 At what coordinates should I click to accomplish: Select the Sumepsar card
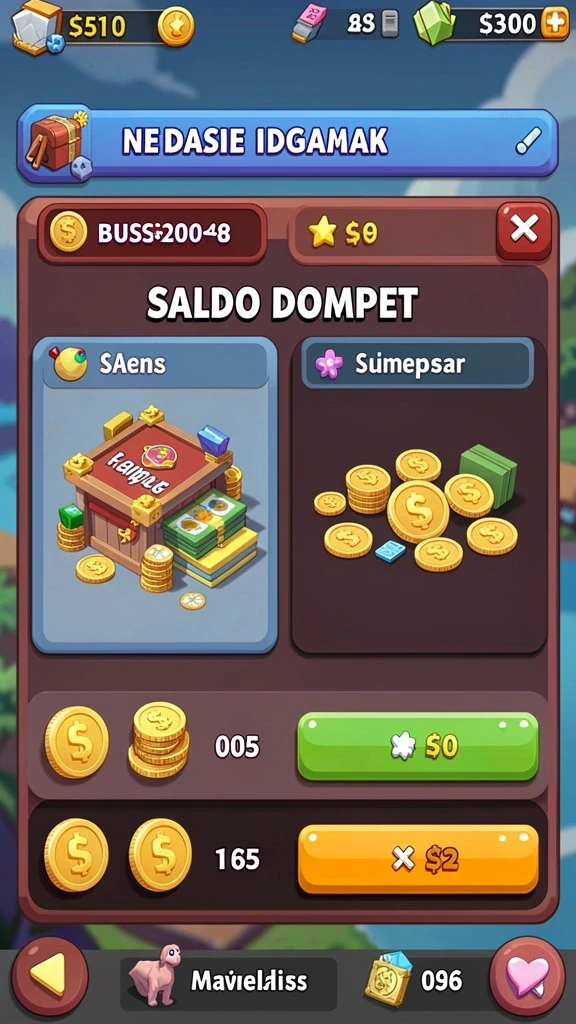click(419, 494)
